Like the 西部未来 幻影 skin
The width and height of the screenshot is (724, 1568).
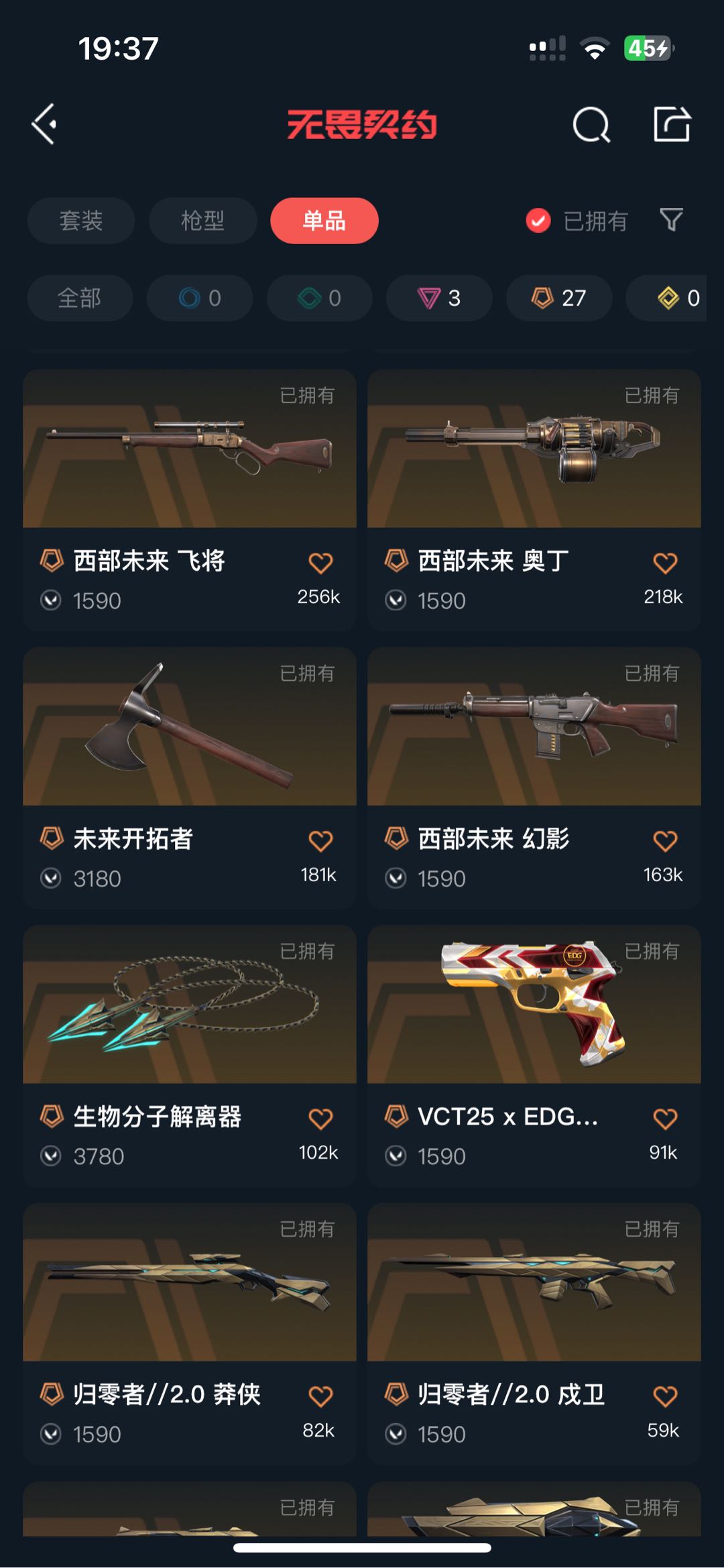click(664, 841)
